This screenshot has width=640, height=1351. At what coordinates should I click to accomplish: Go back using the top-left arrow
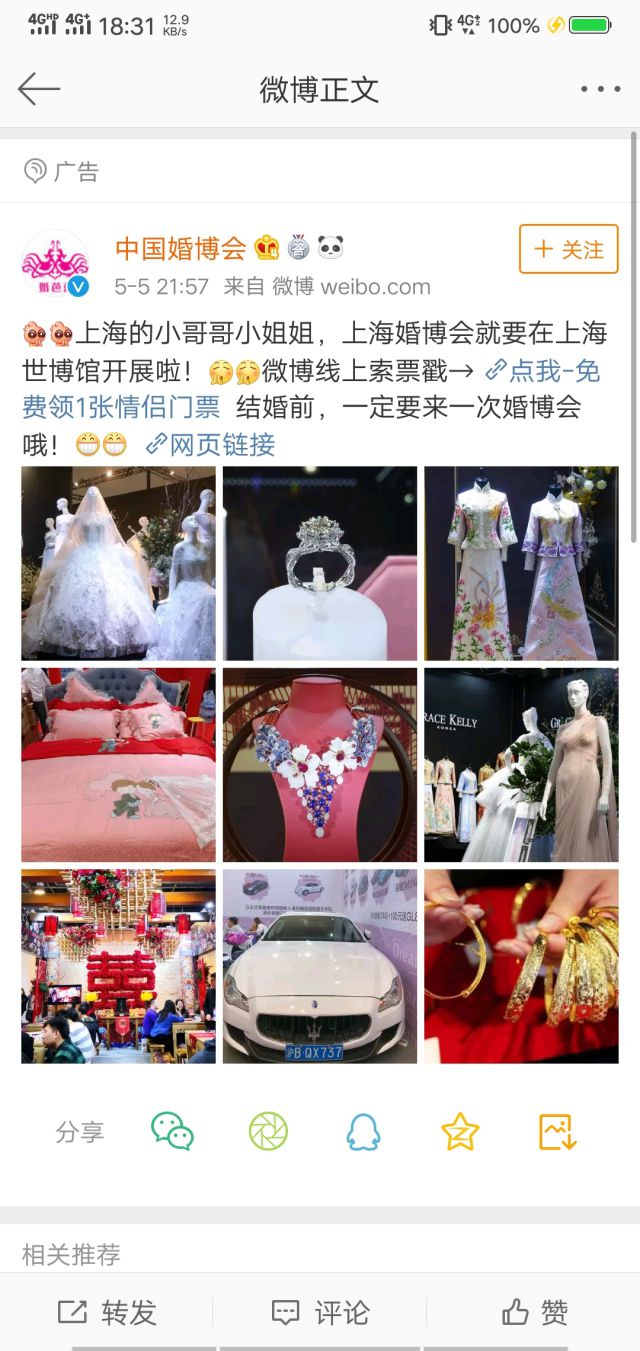click(39, 89)
